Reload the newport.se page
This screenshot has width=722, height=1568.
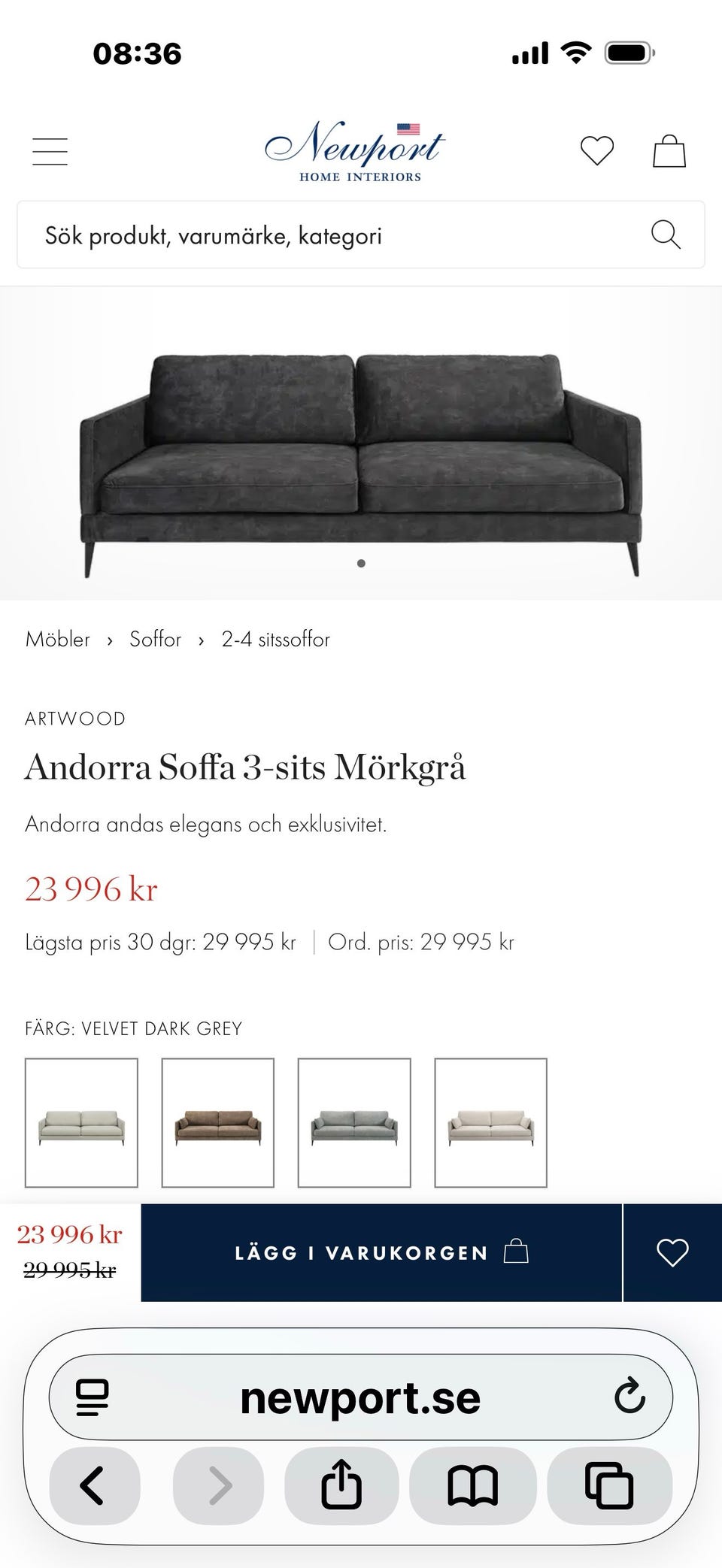(629, 1397)
